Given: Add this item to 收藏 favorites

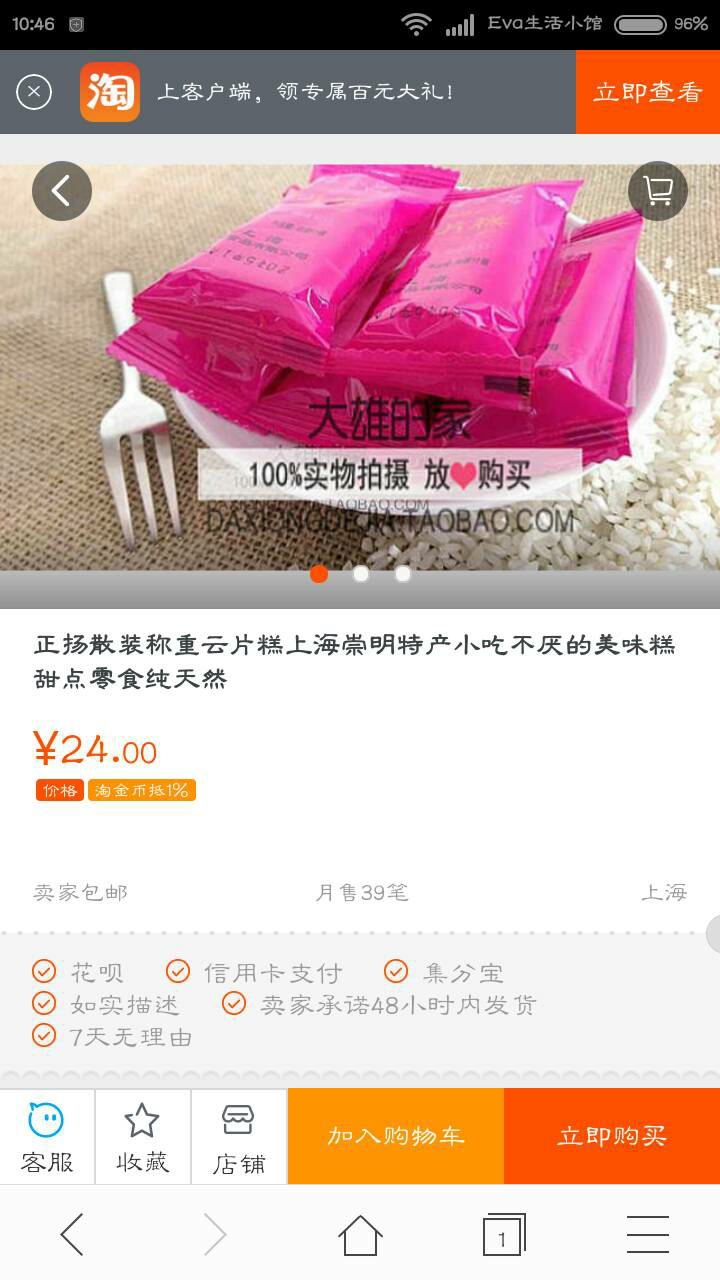Looking at the screenshot, I should click(142, 1137).
